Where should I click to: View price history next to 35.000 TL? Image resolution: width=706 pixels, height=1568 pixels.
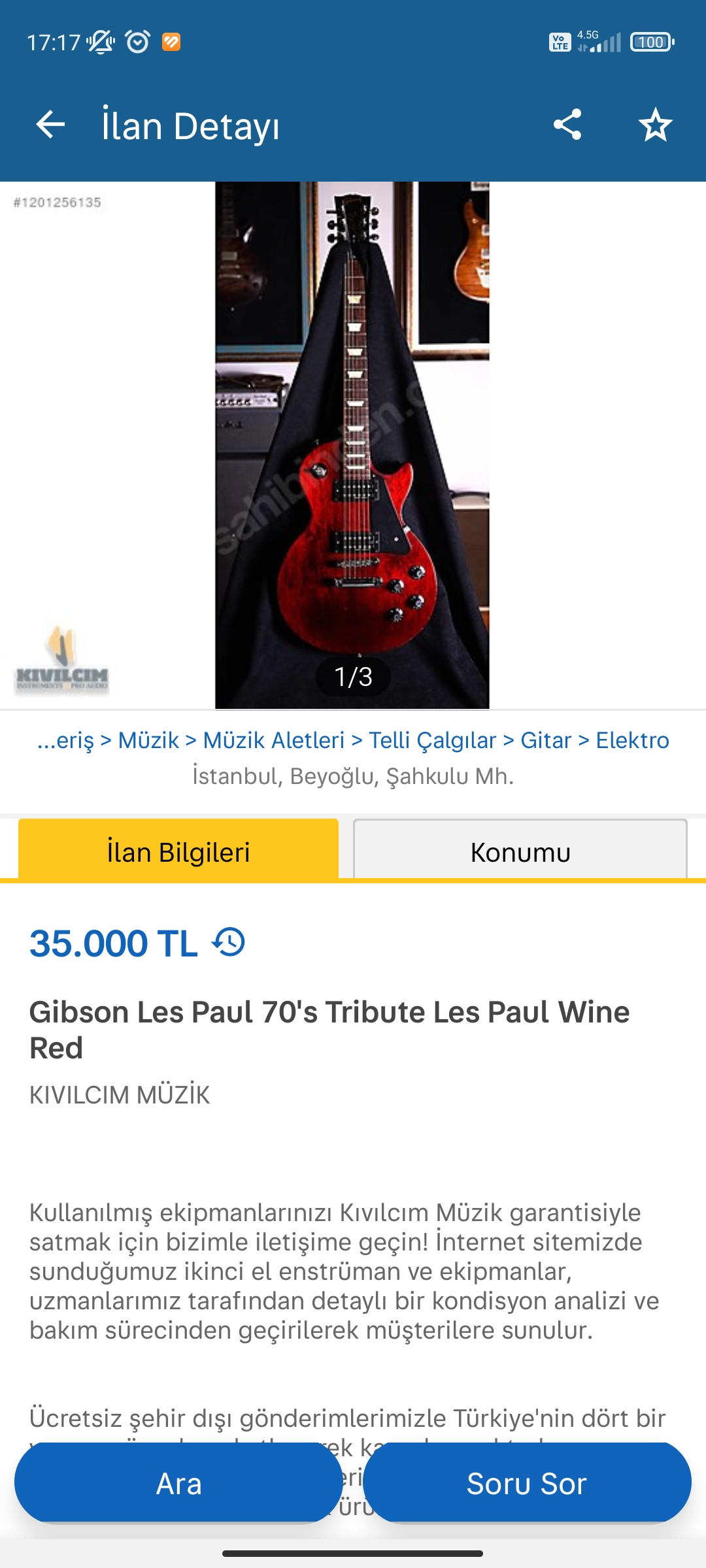(x=229, y=942)
